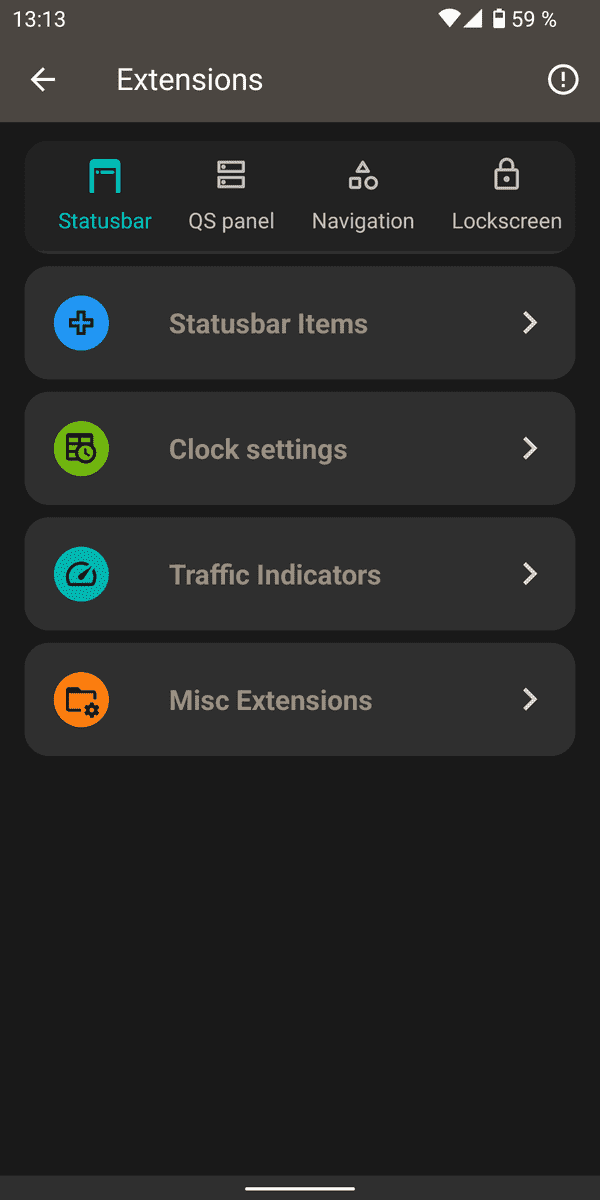Open the info alert icon
Screen dimensions: 600x1200
coord(563,80)
